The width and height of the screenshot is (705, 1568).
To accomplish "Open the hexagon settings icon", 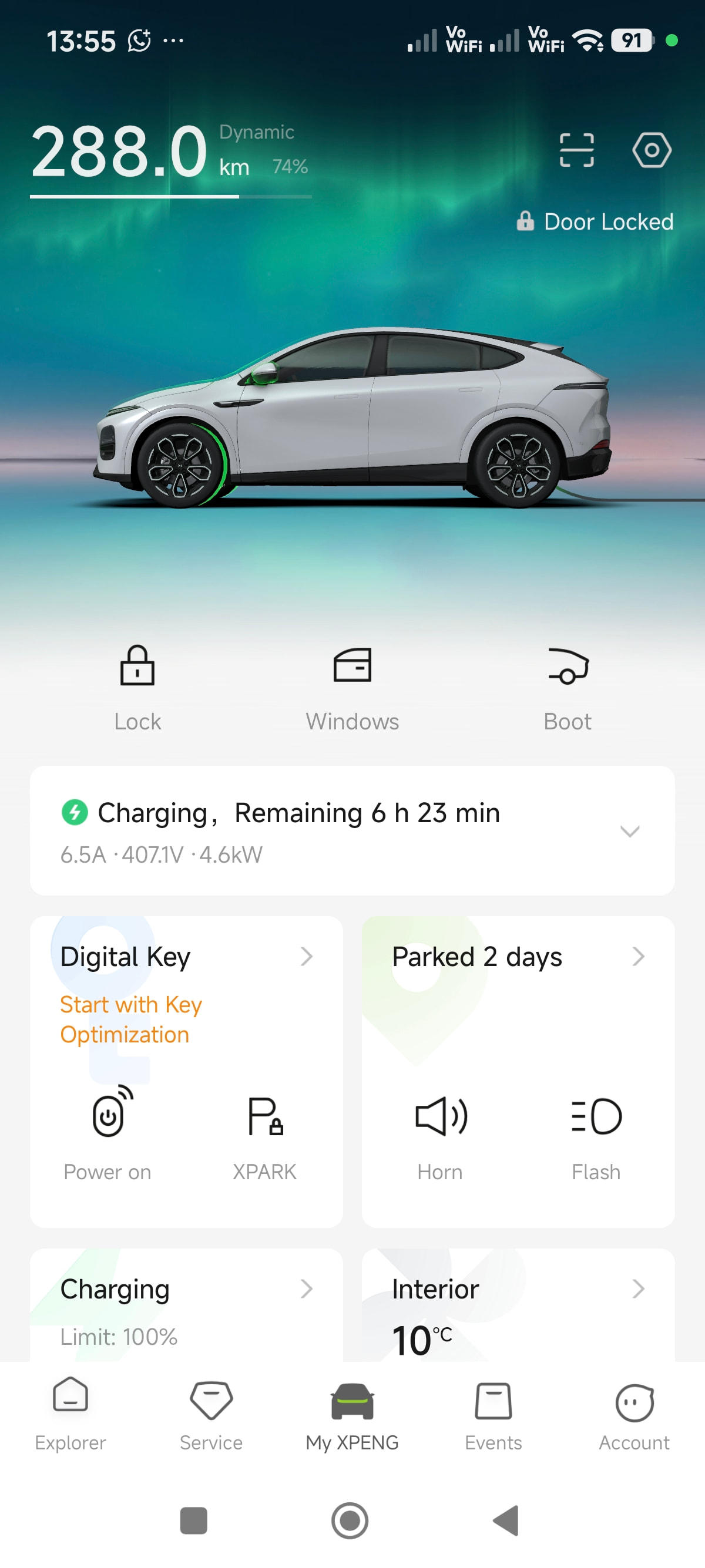I will coord(652,150).
